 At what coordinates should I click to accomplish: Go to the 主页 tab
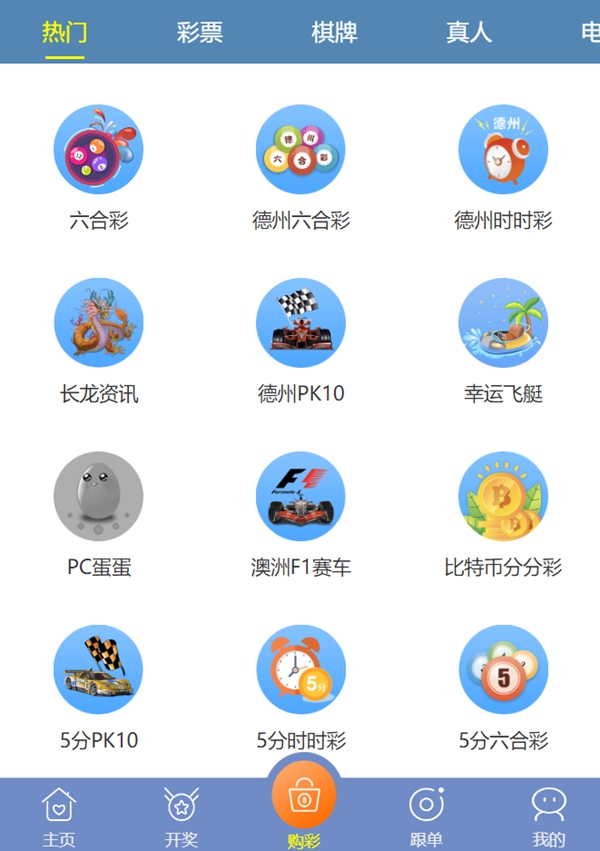click(x=59, y=815)
